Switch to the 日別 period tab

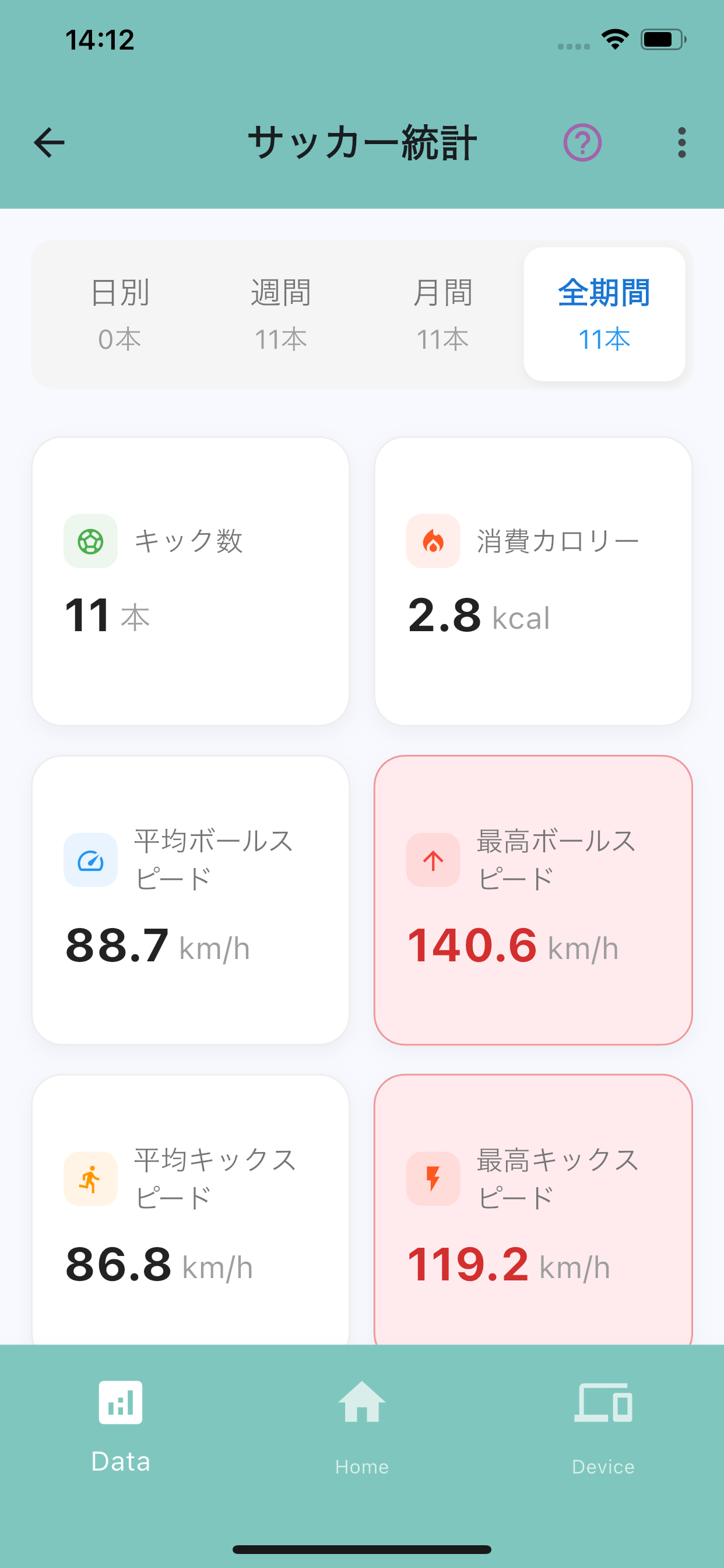coord(120,314)
